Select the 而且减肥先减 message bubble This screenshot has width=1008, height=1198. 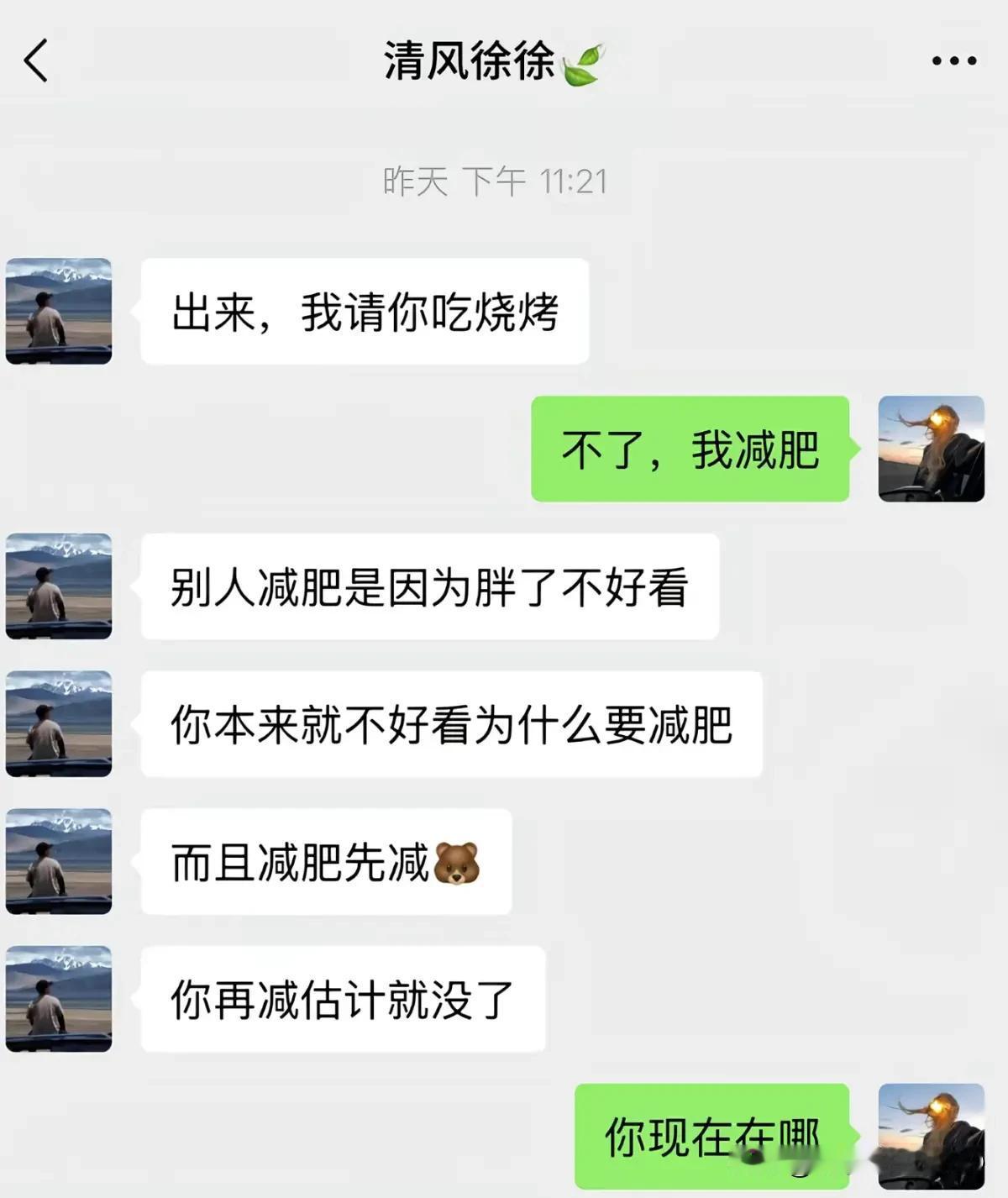pyautogui.click(x=328, y=864)
